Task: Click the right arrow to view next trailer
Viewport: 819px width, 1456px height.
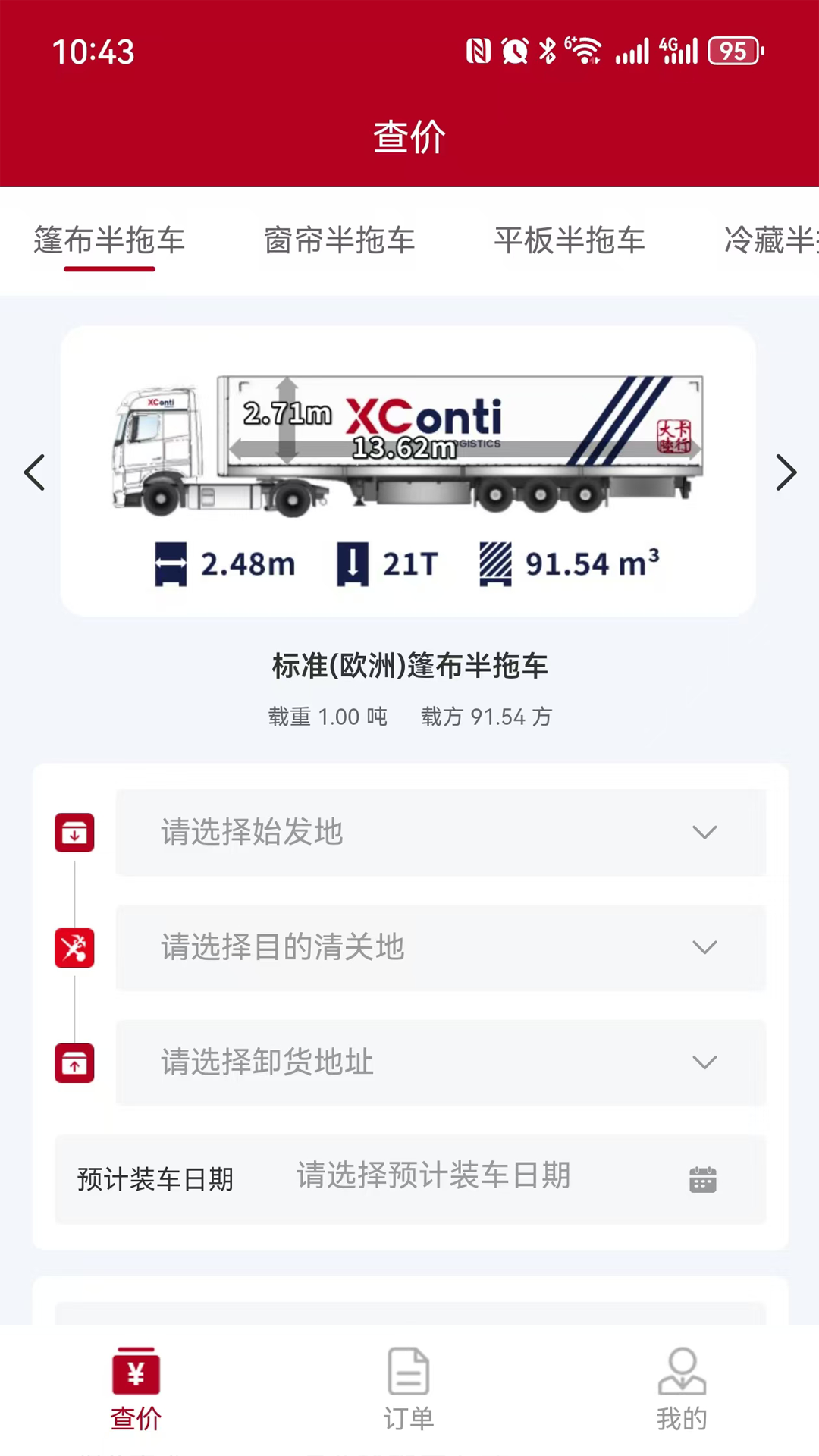Action: pos(785,472)
